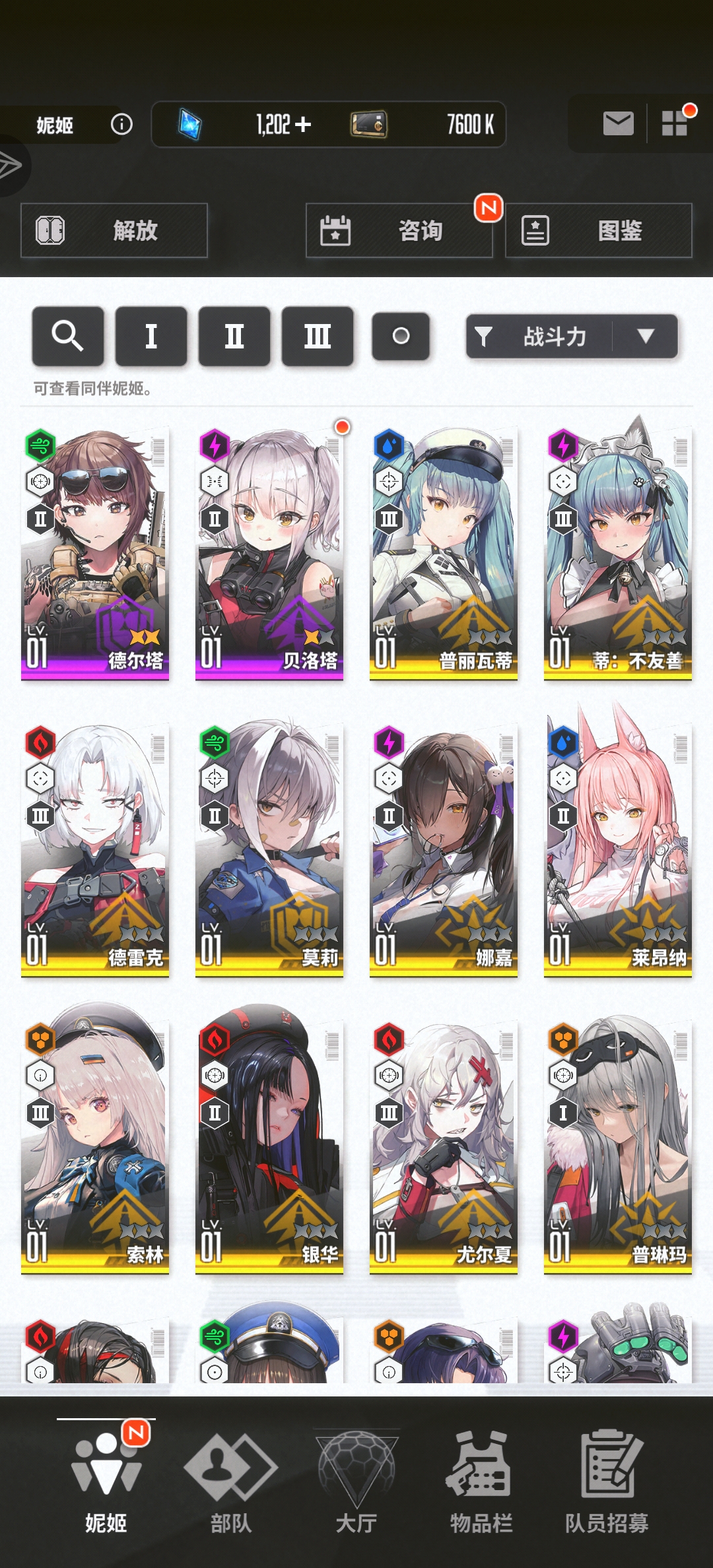Open the mail inbox icon

[x=618, y=123]
